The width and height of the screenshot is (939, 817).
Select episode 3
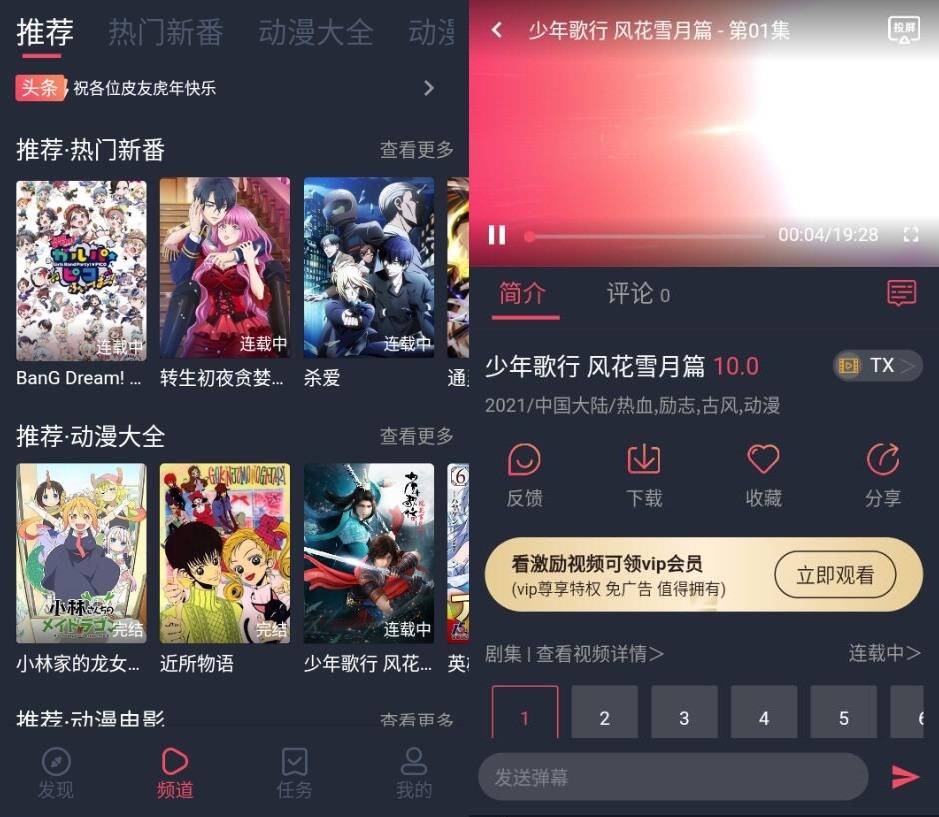[x=684, y=717]
